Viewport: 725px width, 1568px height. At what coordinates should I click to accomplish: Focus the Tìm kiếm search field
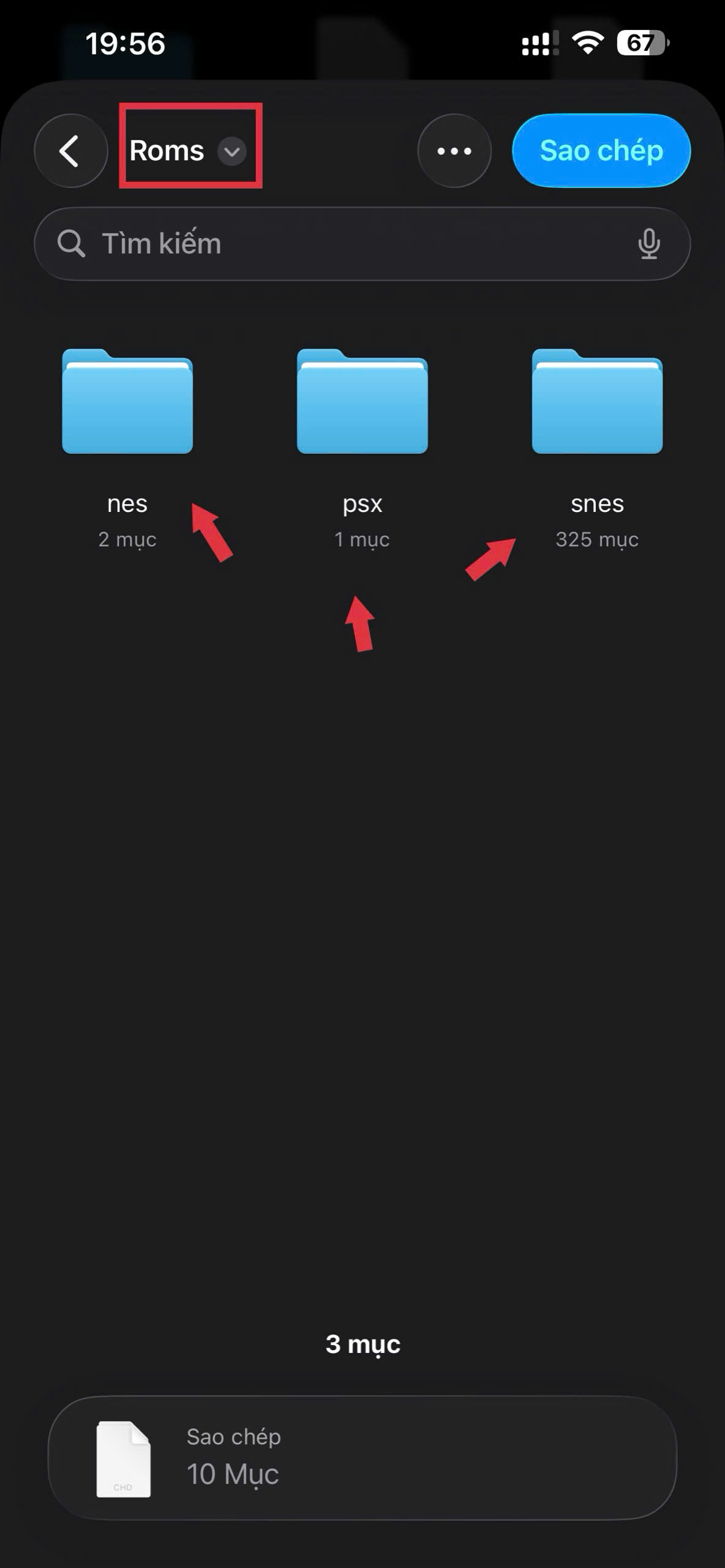tap(343, 244)
